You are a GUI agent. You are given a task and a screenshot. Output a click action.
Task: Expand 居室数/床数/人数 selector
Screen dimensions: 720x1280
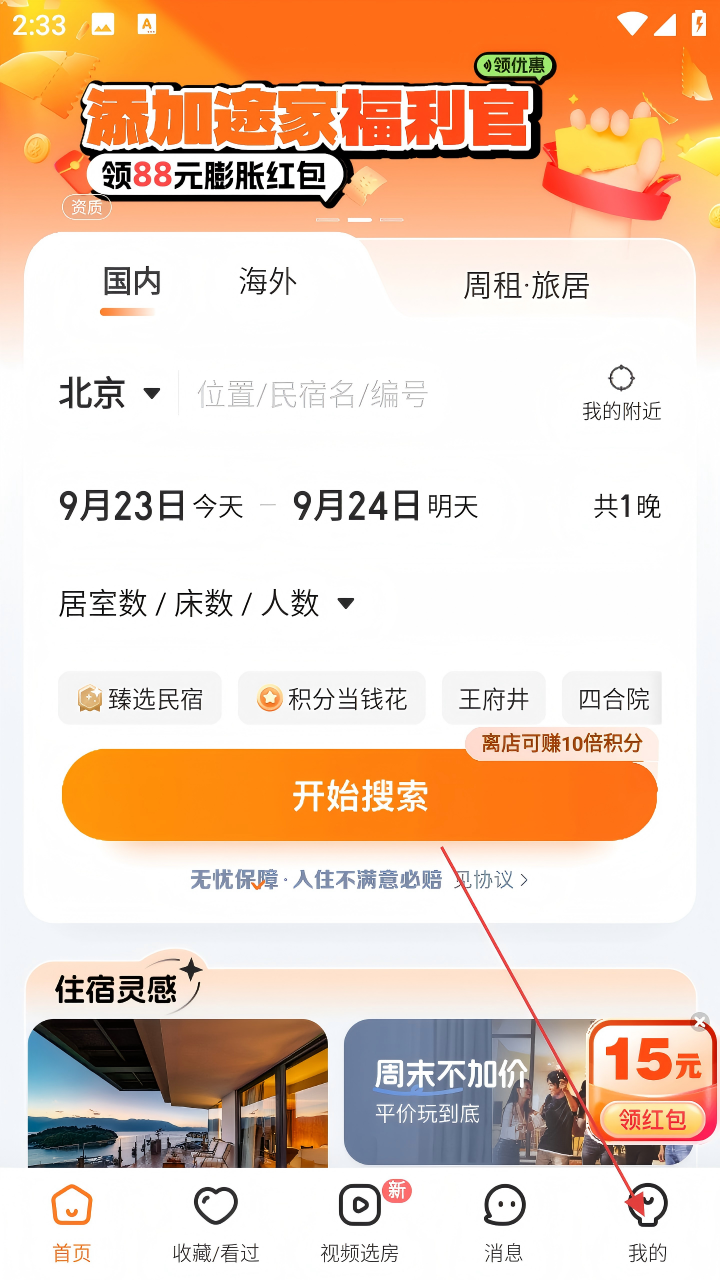[206, 603]
